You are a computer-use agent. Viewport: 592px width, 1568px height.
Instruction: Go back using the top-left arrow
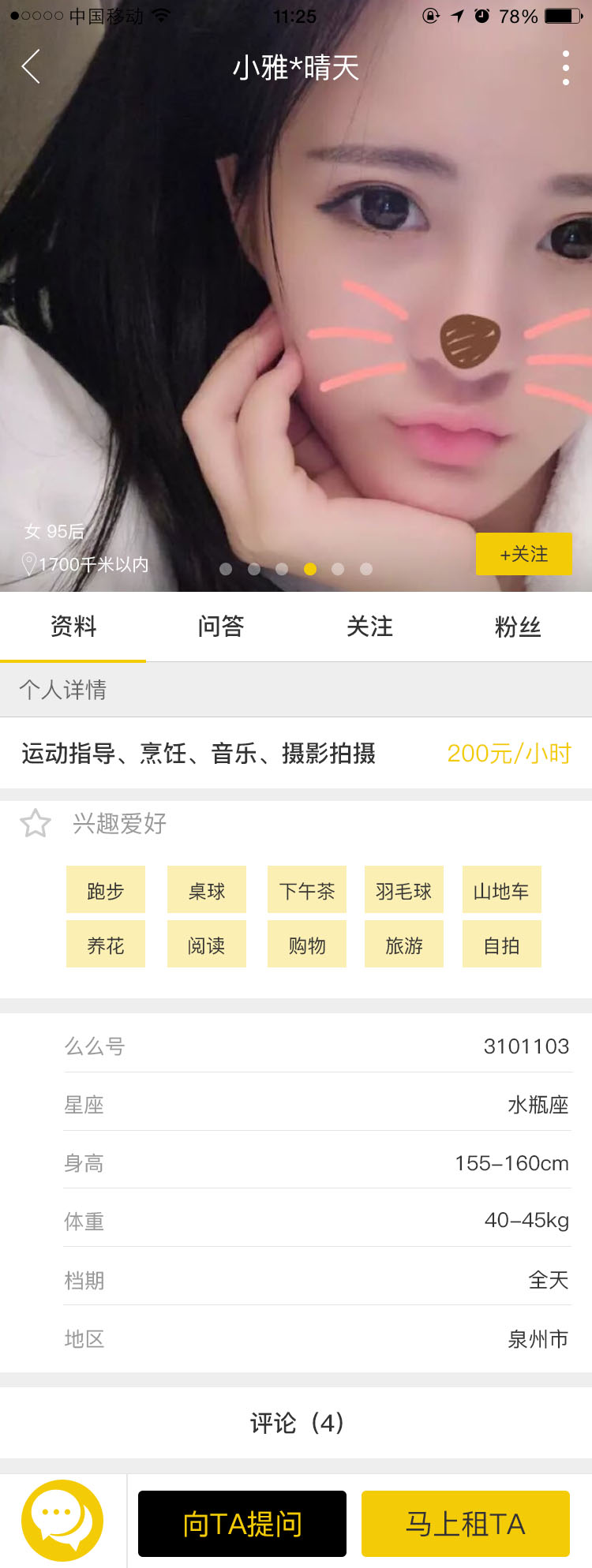[x=31, y=67]
